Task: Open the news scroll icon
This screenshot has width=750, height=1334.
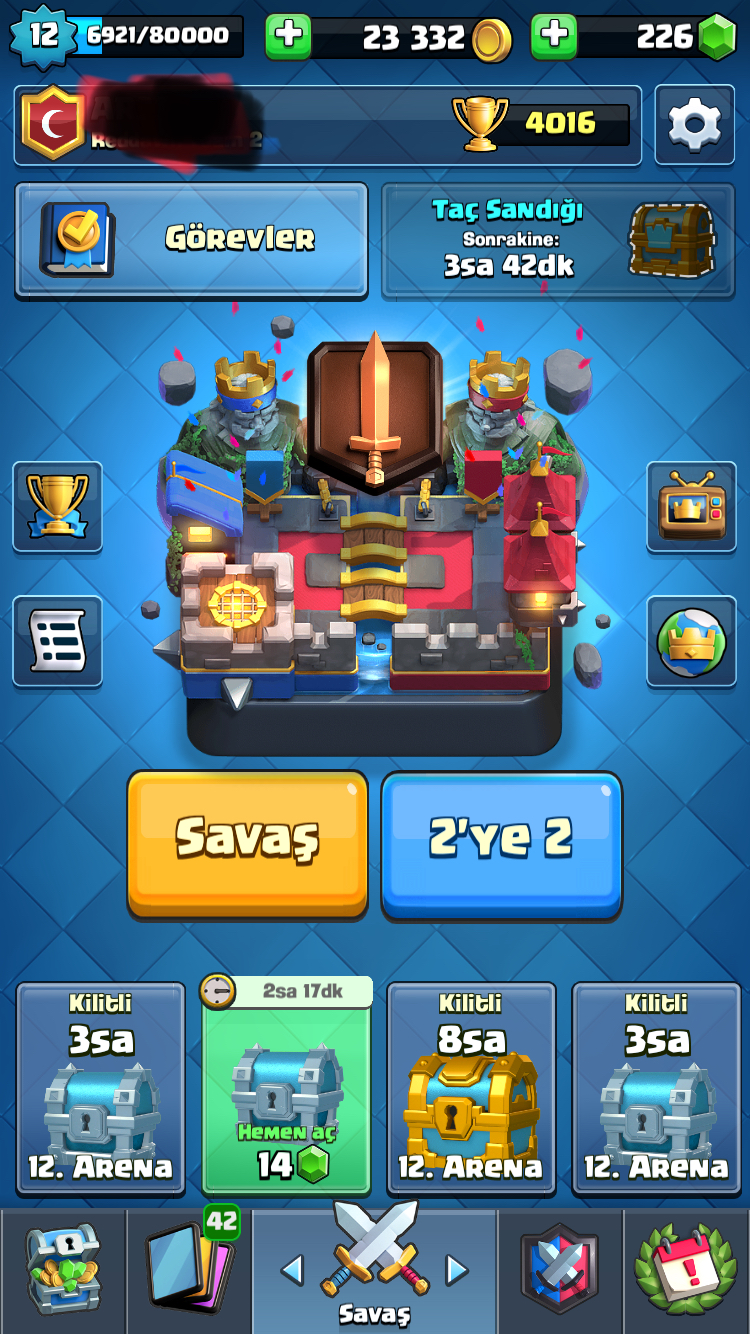Action: pos(58,641)
